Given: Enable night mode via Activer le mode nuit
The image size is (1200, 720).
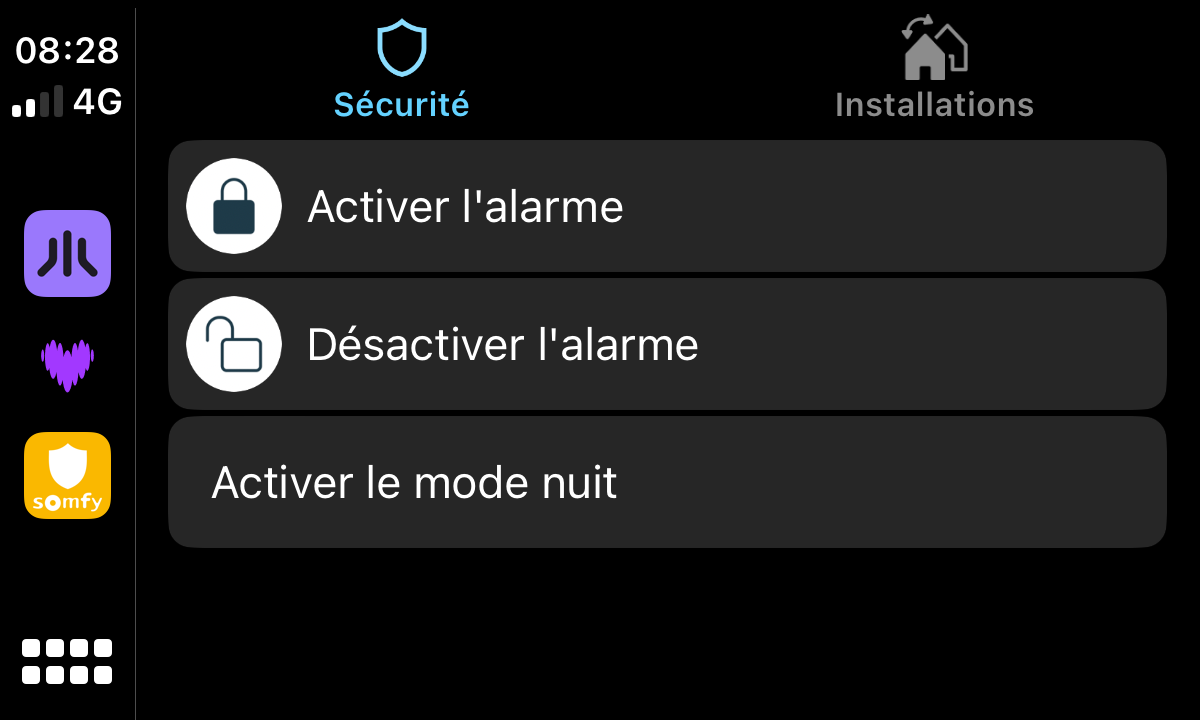Looking at the screenshot, I should [667, 482].
